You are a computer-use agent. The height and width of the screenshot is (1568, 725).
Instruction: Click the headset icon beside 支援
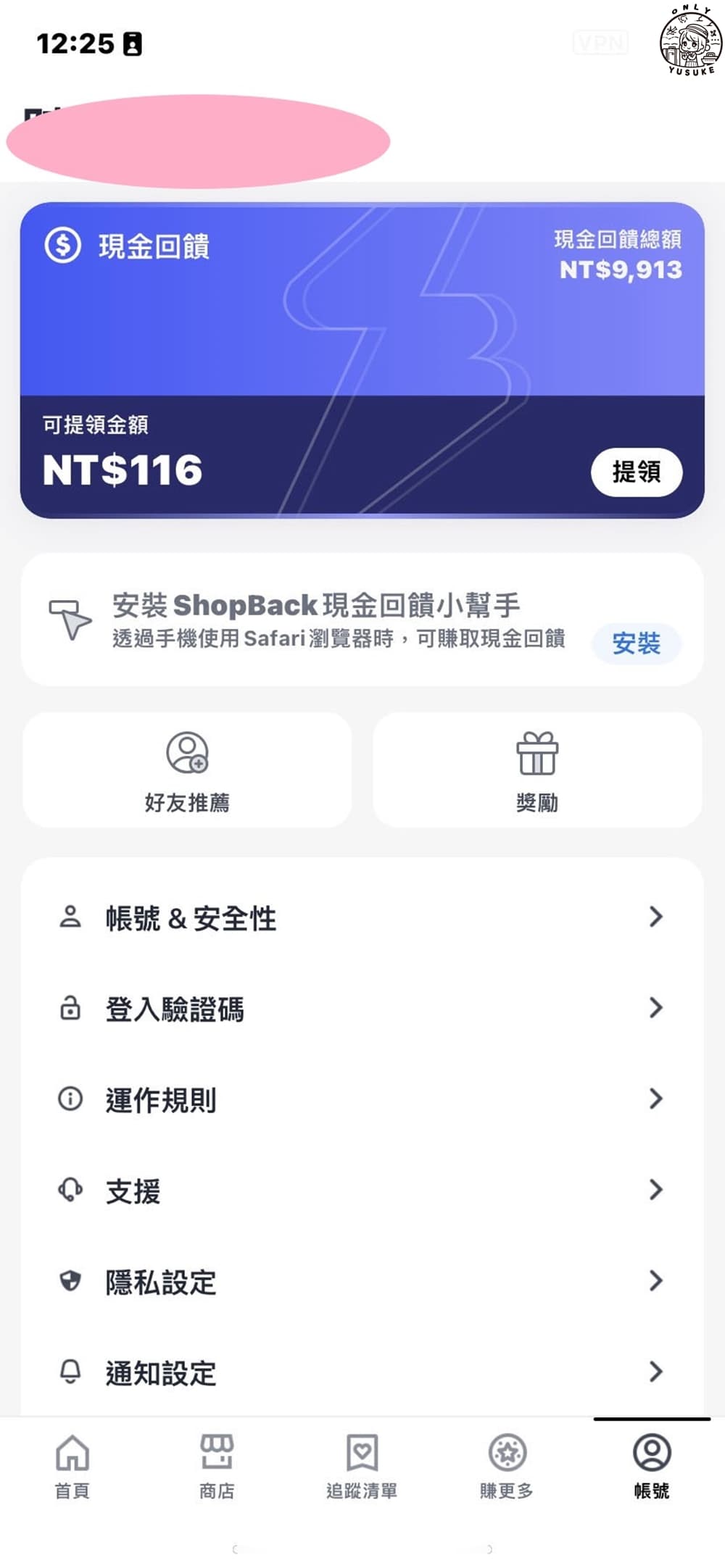click(x=70, y=1188)
